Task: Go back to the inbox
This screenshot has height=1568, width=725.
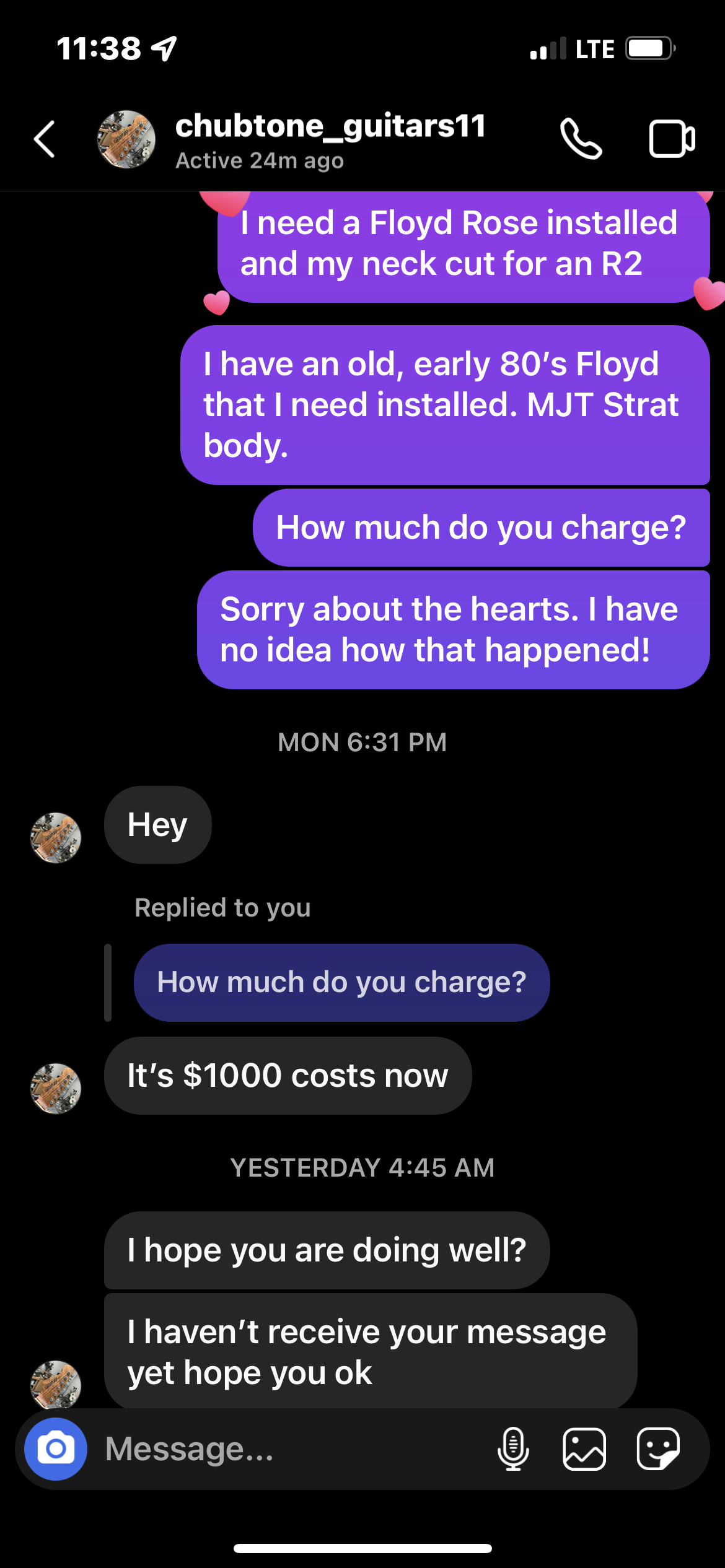Action: pos(45,139)
